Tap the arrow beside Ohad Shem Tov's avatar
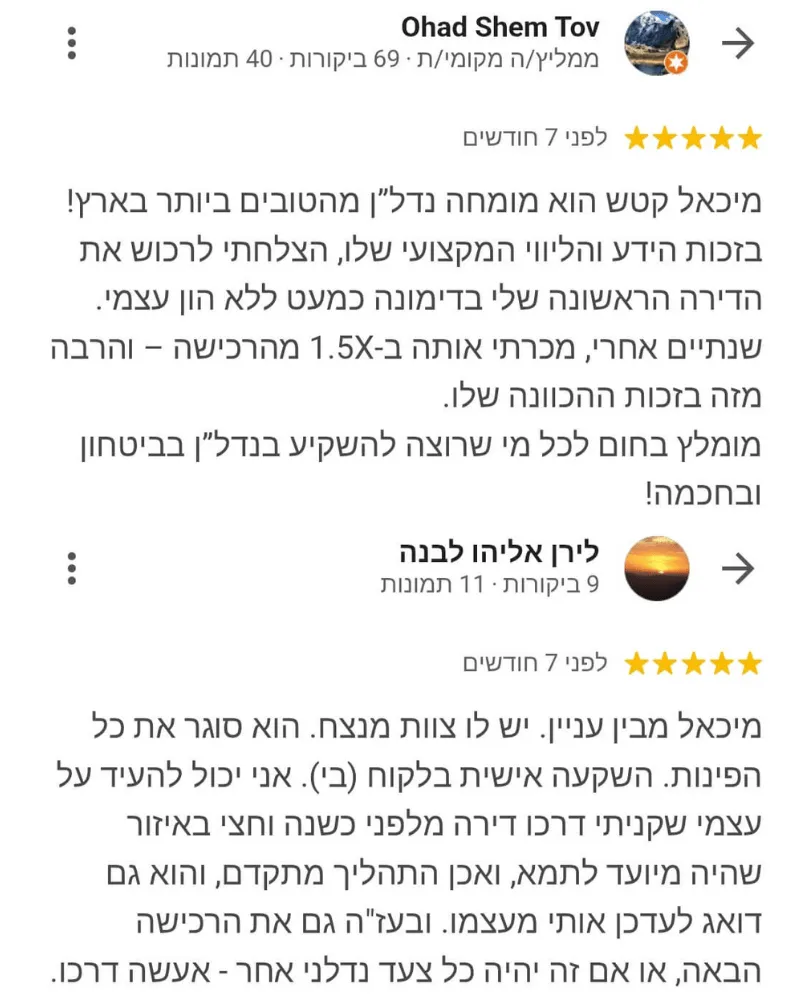This screenshot has height=999, width=810. 738,43
